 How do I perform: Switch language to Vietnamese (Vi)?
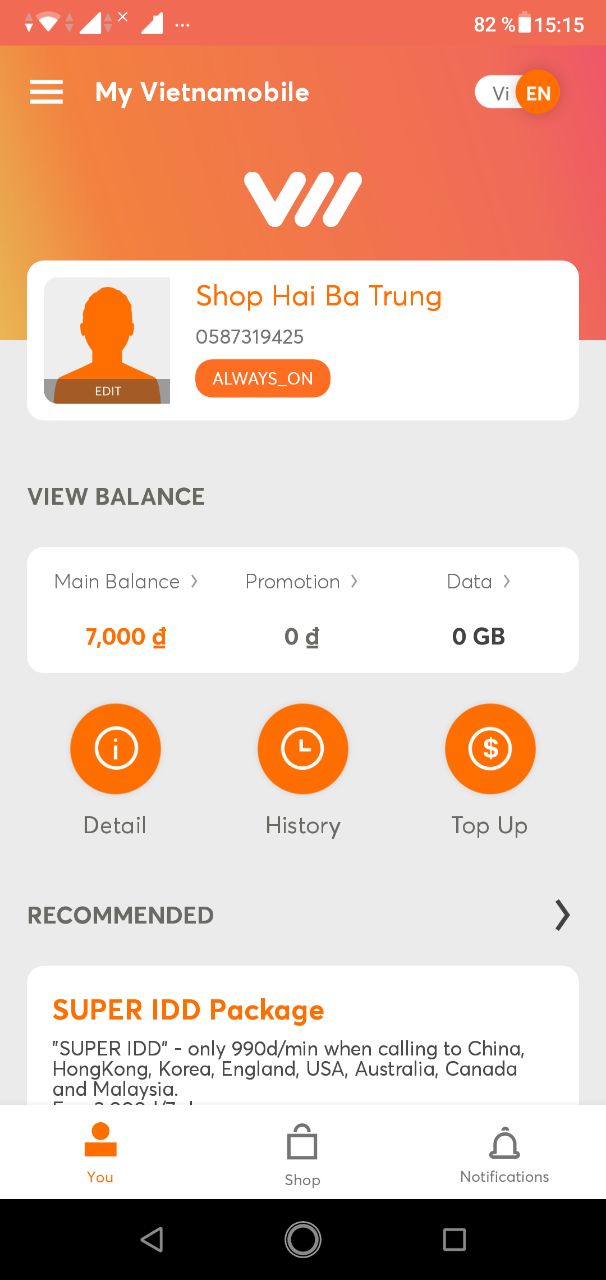click(x=501, y=93)
